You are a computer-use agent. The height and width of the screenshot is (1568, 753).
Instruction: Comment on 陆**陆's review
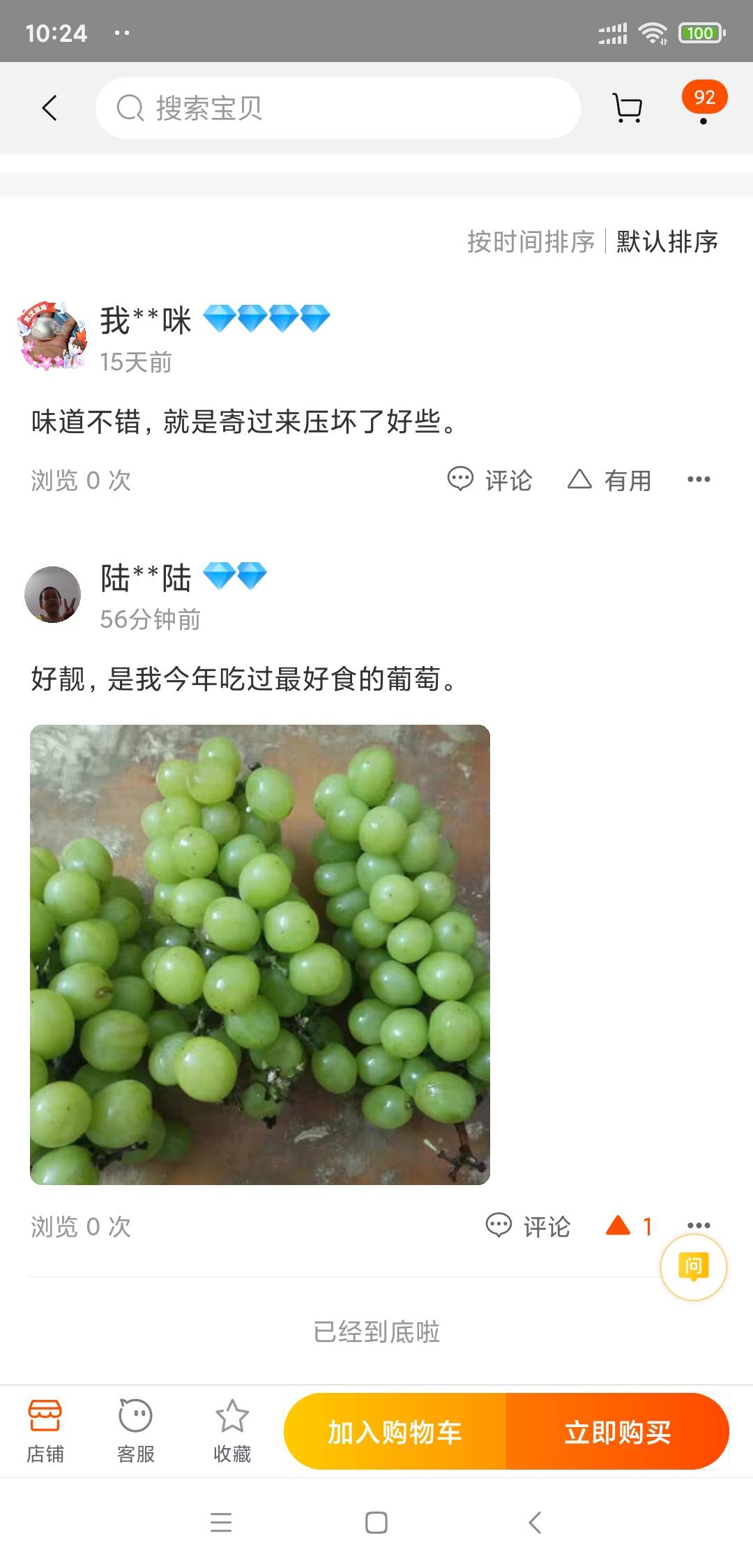[x=528, y=1226]
